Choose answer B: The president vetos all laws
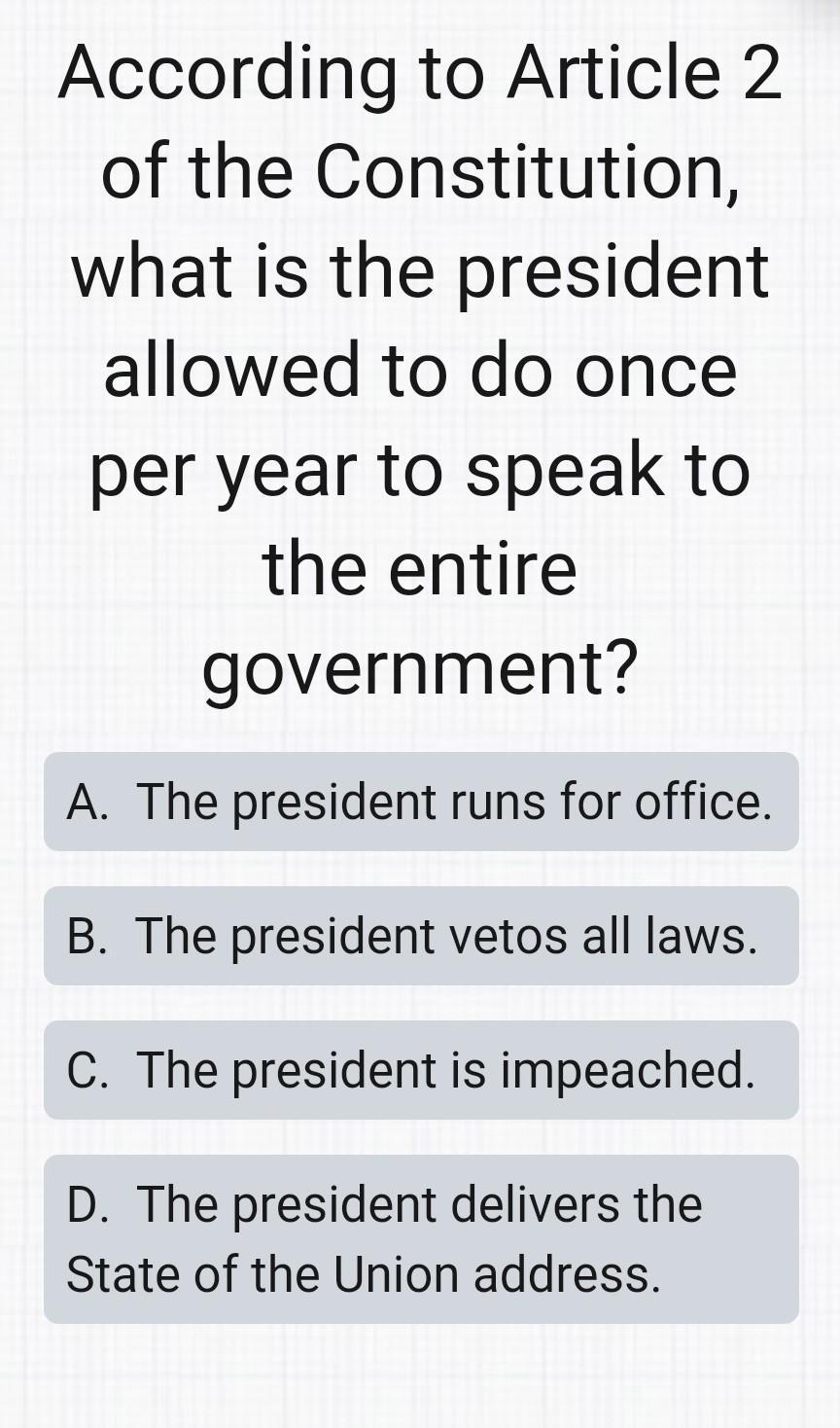 tap(420, 937)
